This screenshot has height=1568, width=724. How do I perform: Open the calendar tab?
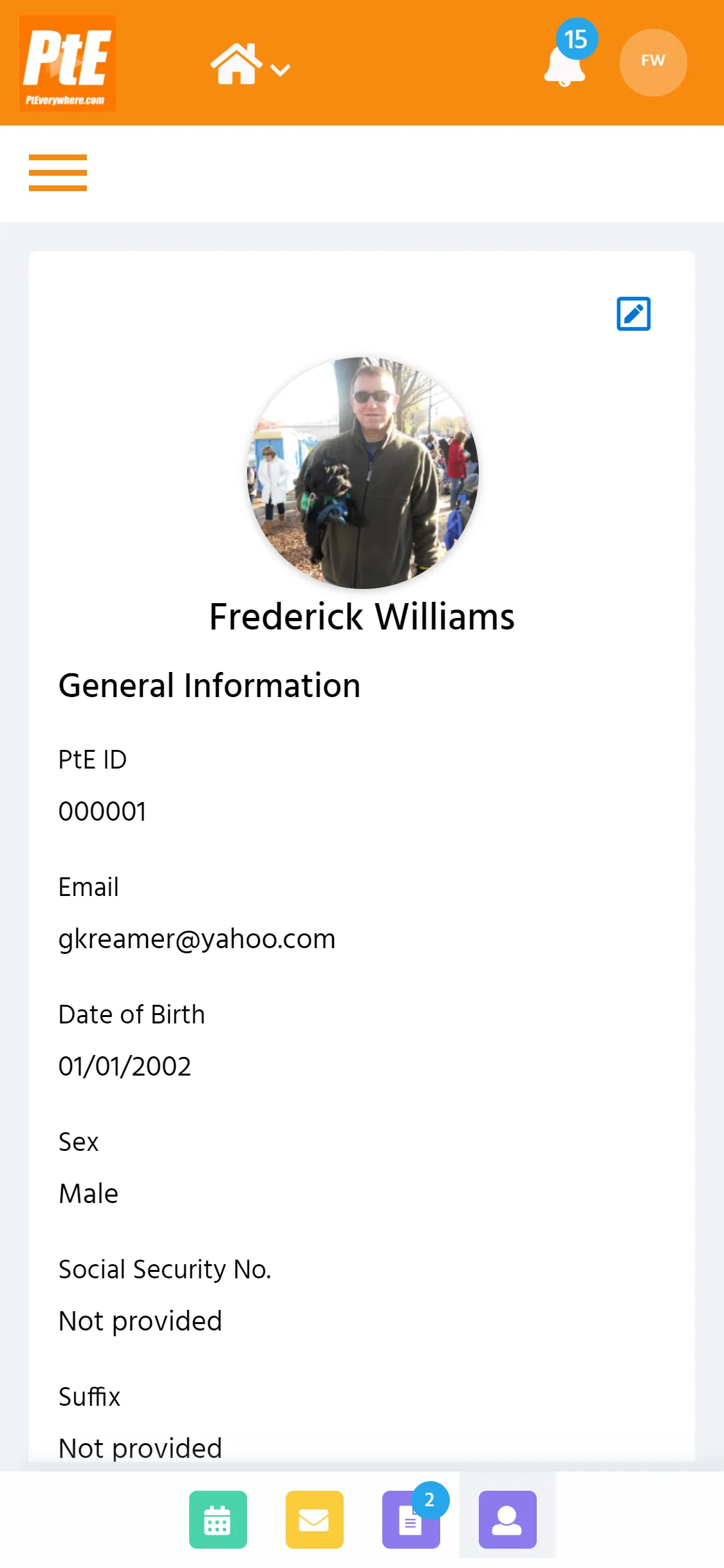click(x=218, y=1519)
